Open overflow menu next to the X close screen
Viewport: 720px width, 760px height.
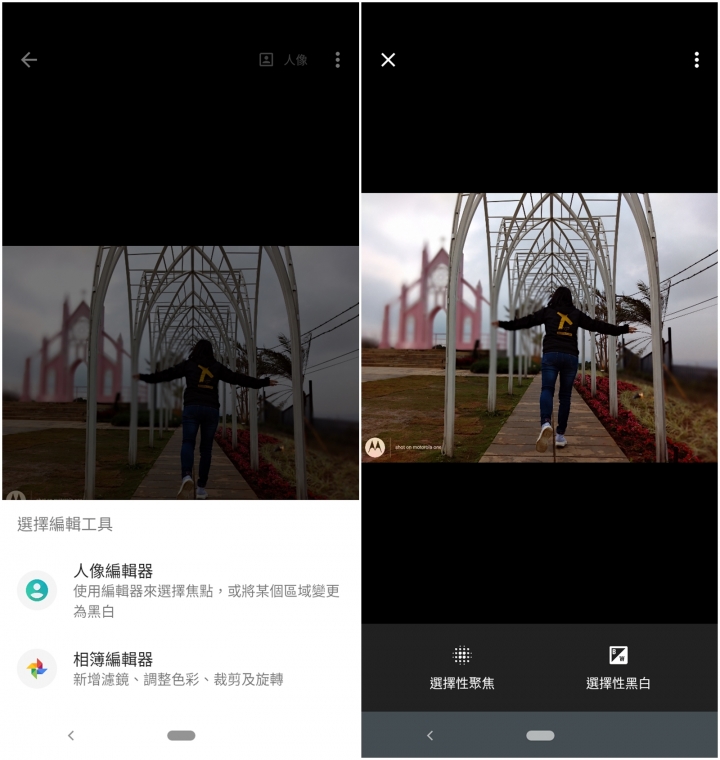point(696,60)
